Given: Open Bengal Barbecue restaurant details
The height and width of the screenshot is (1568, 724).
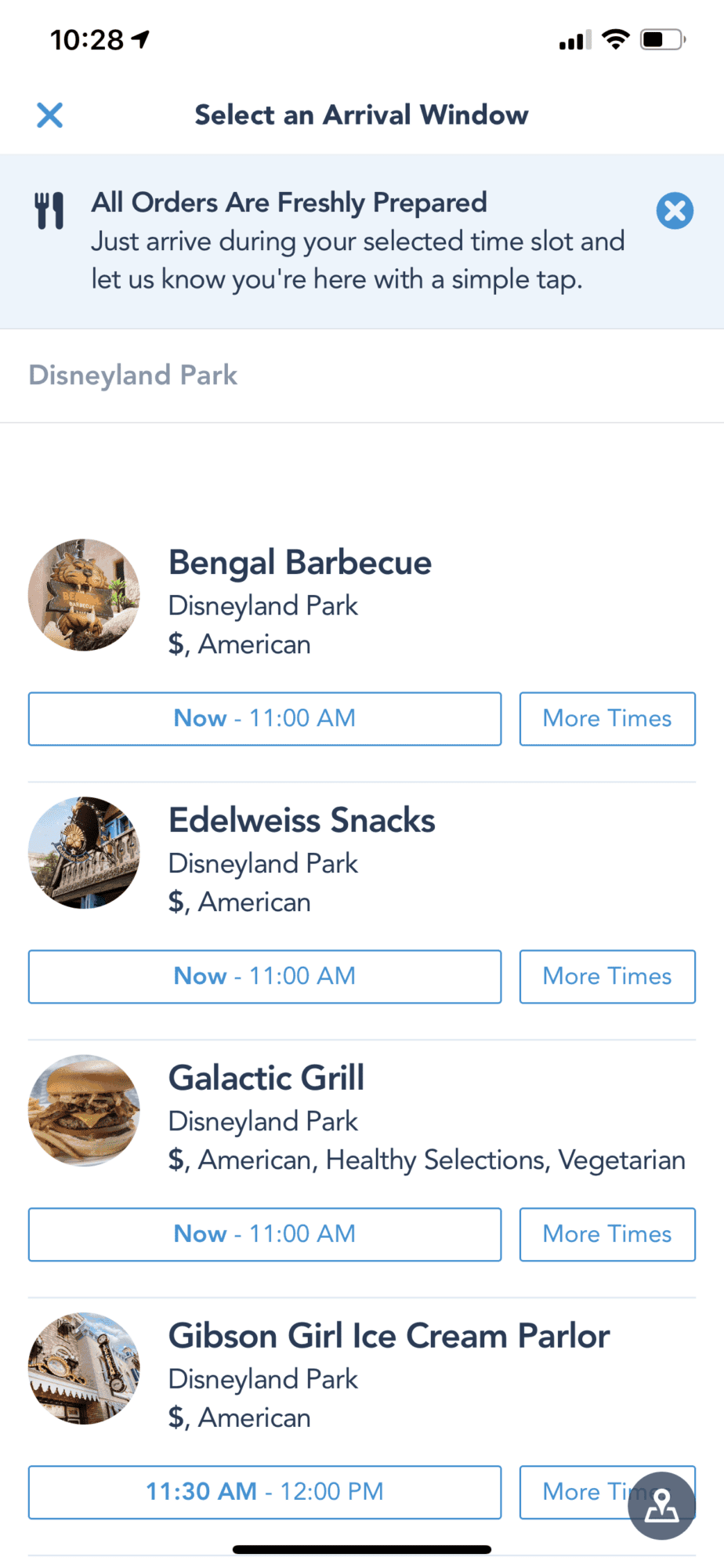Looking at the screenshot, I should 299,562.
